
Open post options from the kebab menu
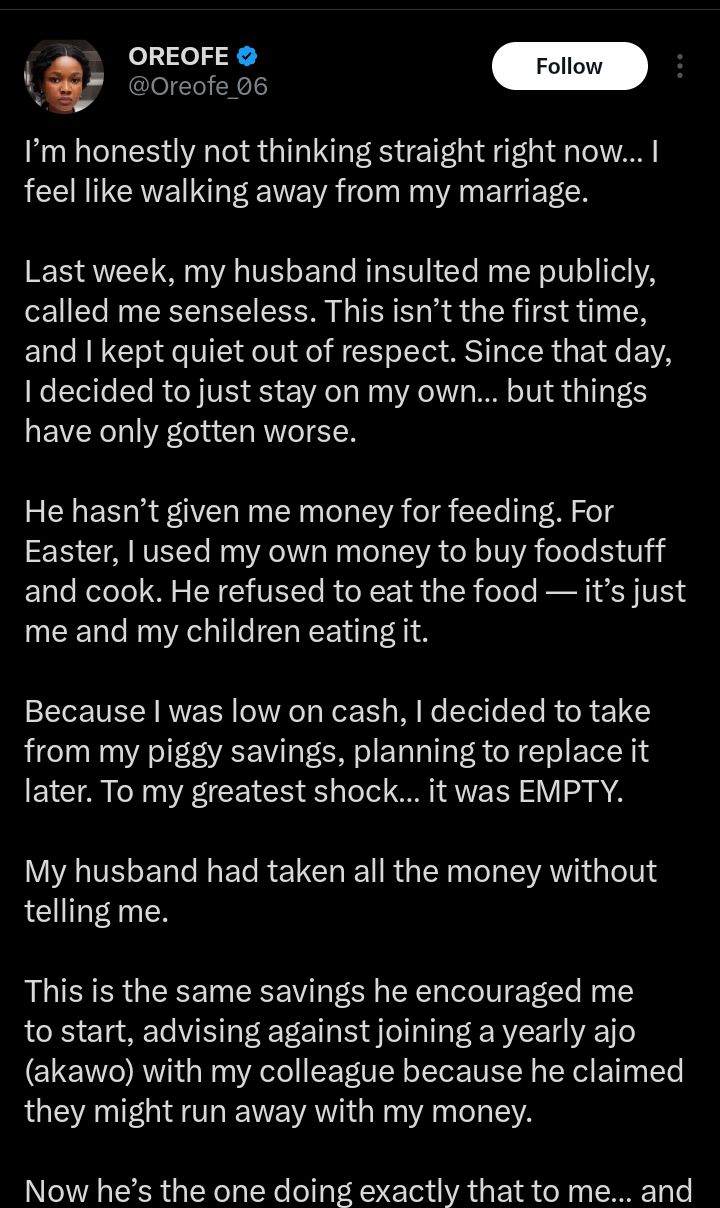679,64
